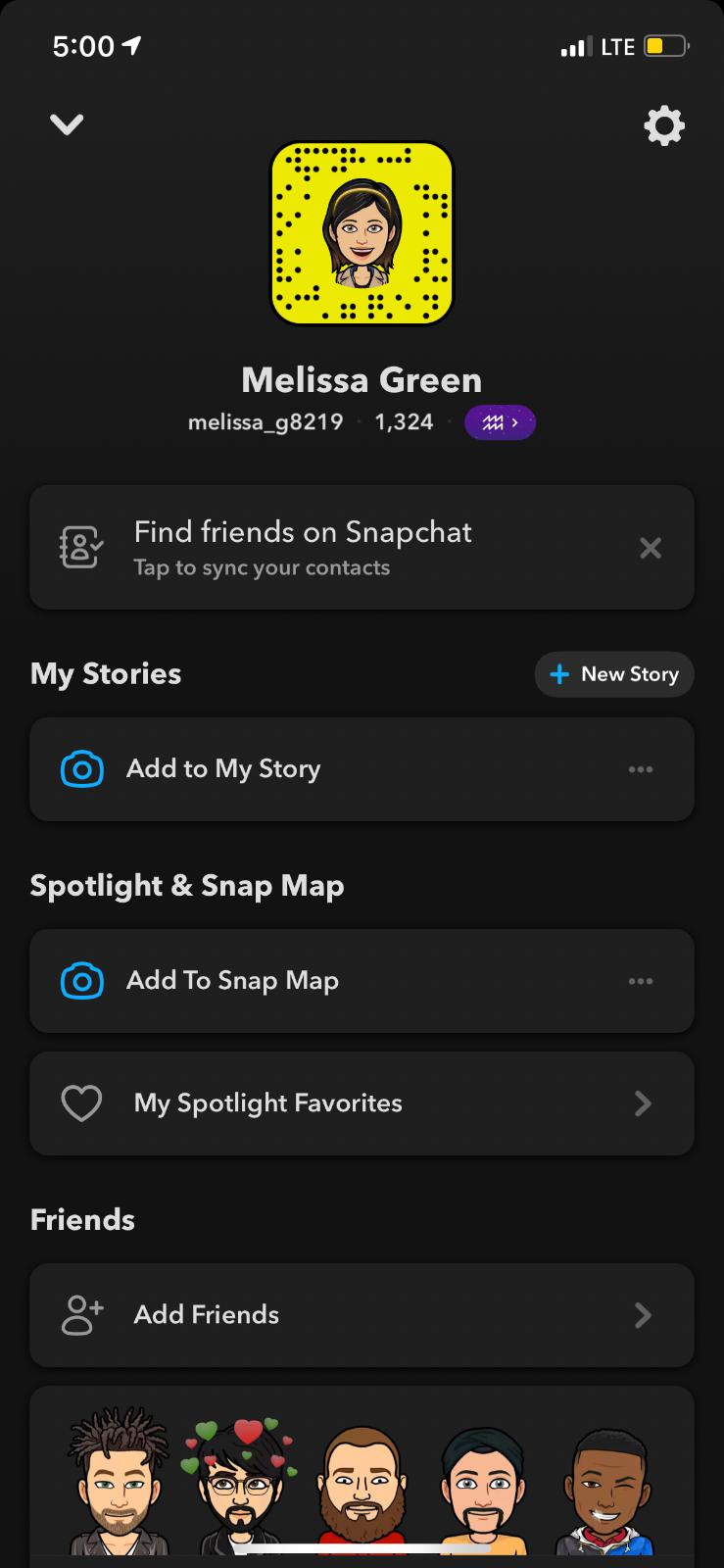Open settings via the gear icon
The height and width of the screenshot is (1568, 724).
tap(663, 126)
